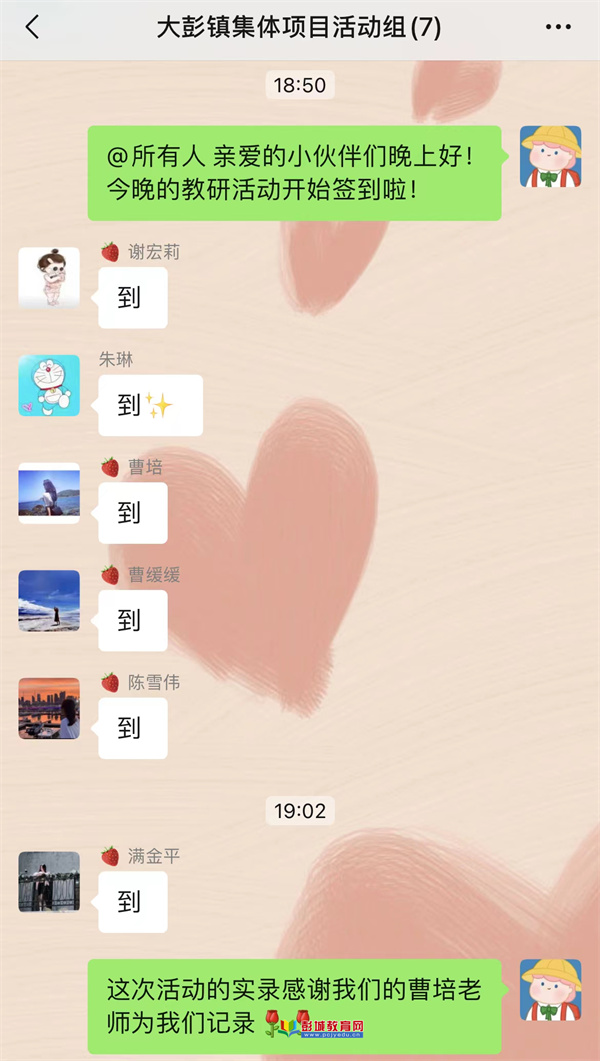Open 谢宏莉's profile avatar

tap(49, 278)
